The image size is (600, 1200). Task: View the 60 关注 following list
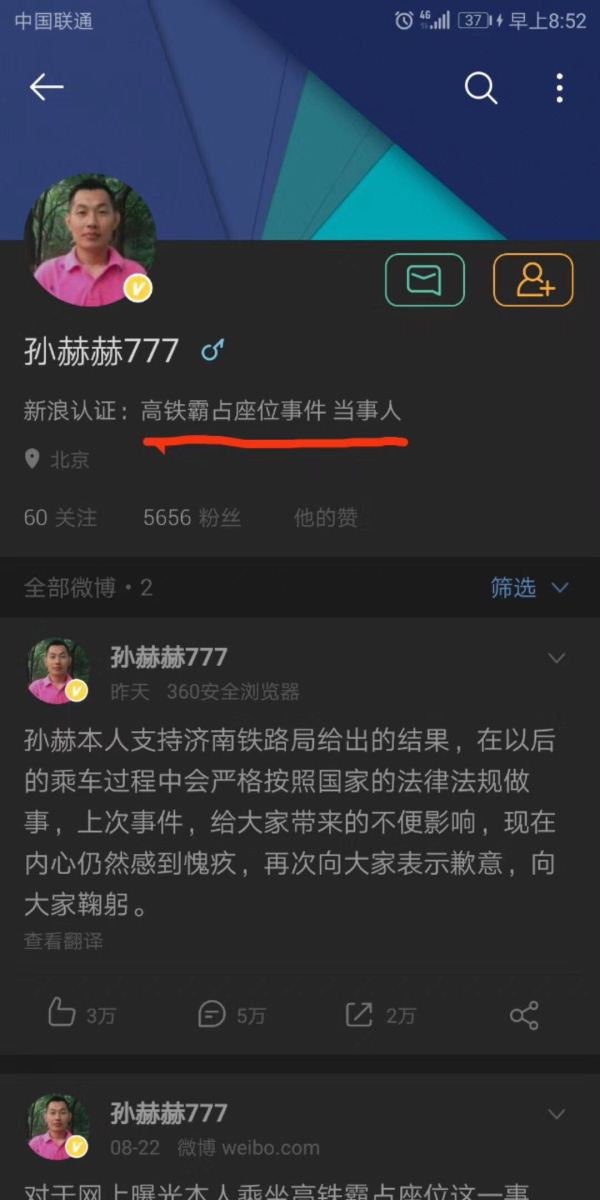[x=60, y=517]
